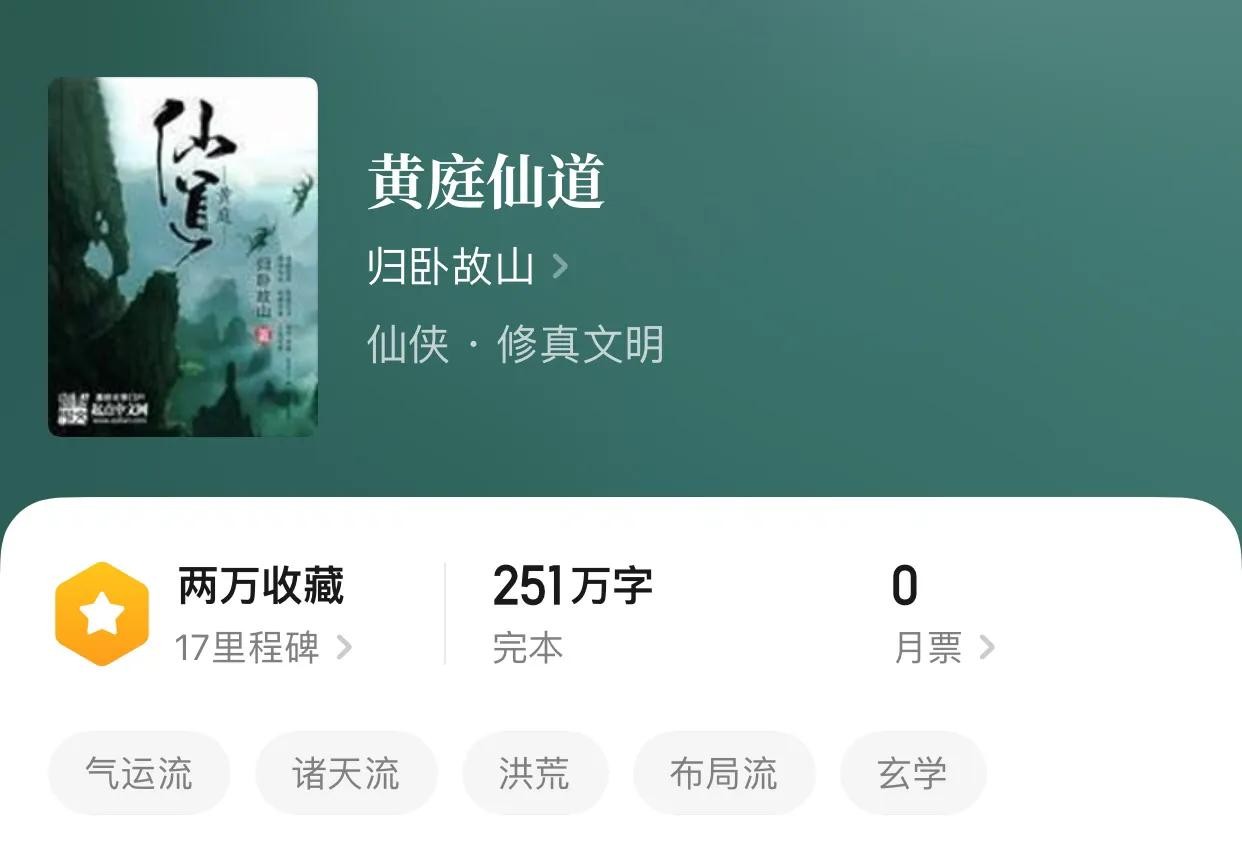Open the 布局流 tag chip
The image size is (1242, 842).
(723, 773)
